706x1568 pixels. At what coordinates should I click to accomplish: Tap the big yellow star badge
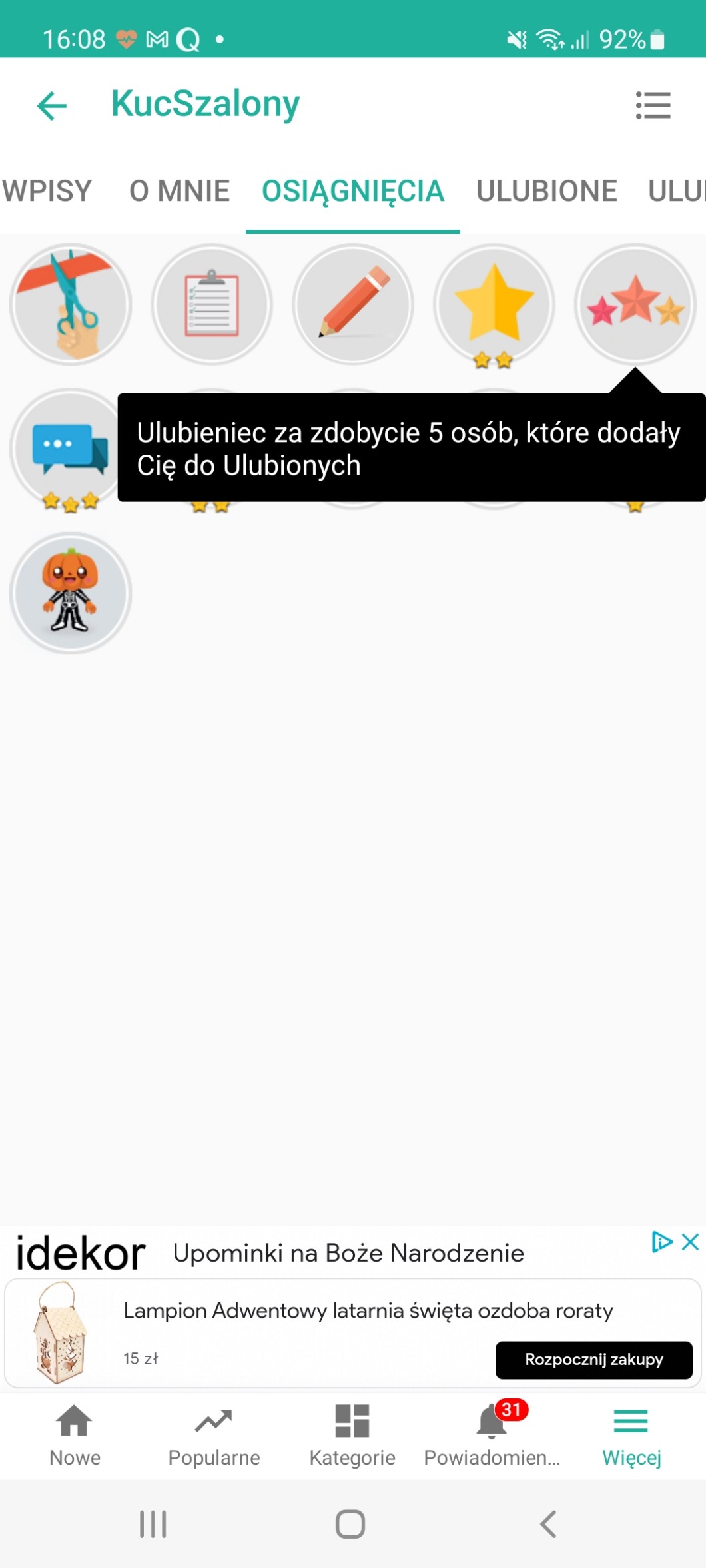(x=494, y=304)
